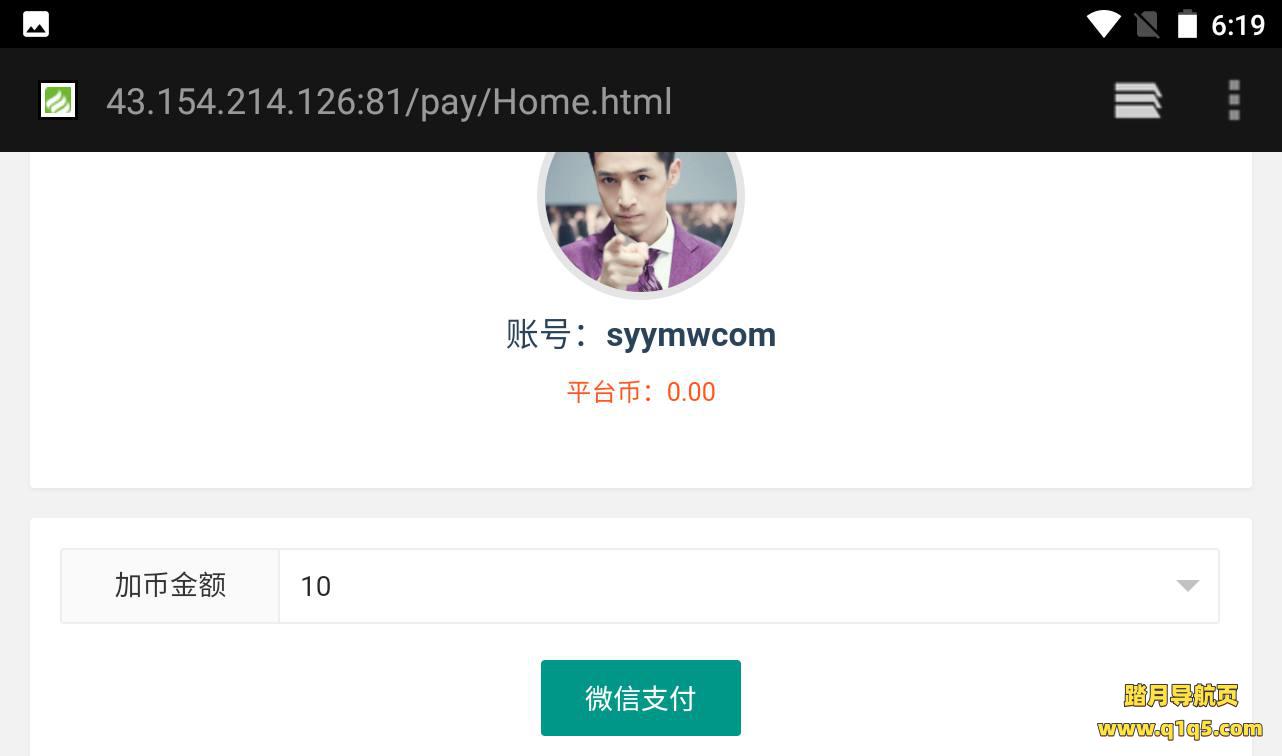
Task: Tap the URL address bar
Action: coord(389,102)
